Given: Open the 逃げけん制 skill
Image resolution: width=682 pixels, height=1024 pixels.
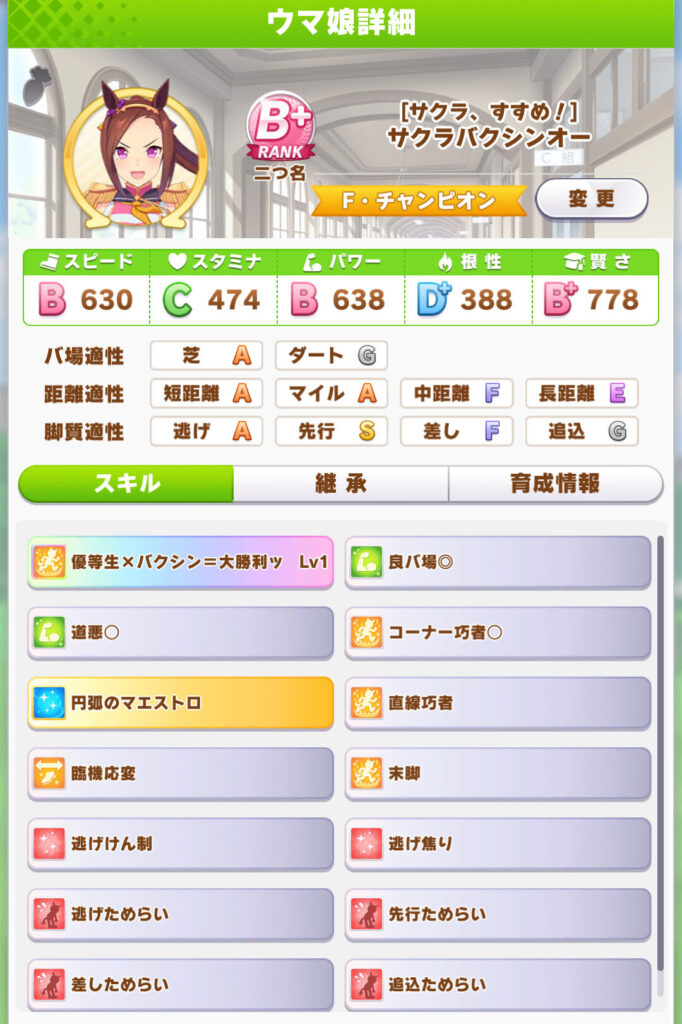Looking at the screenshot, I should [x=180, y=843].
